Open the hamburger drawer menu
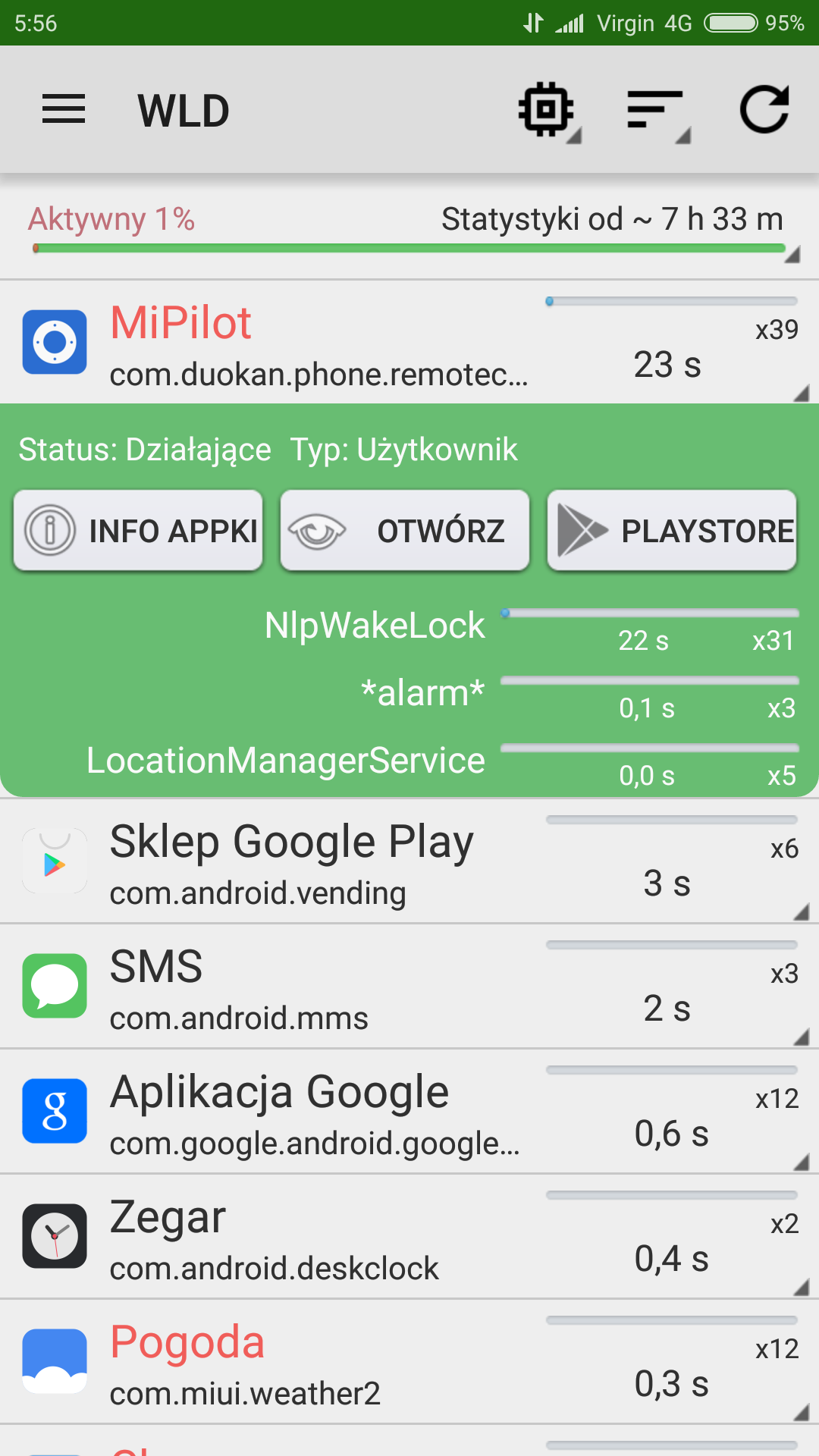The height and width of the screenshot is (1456, 819). coord(64,110)
